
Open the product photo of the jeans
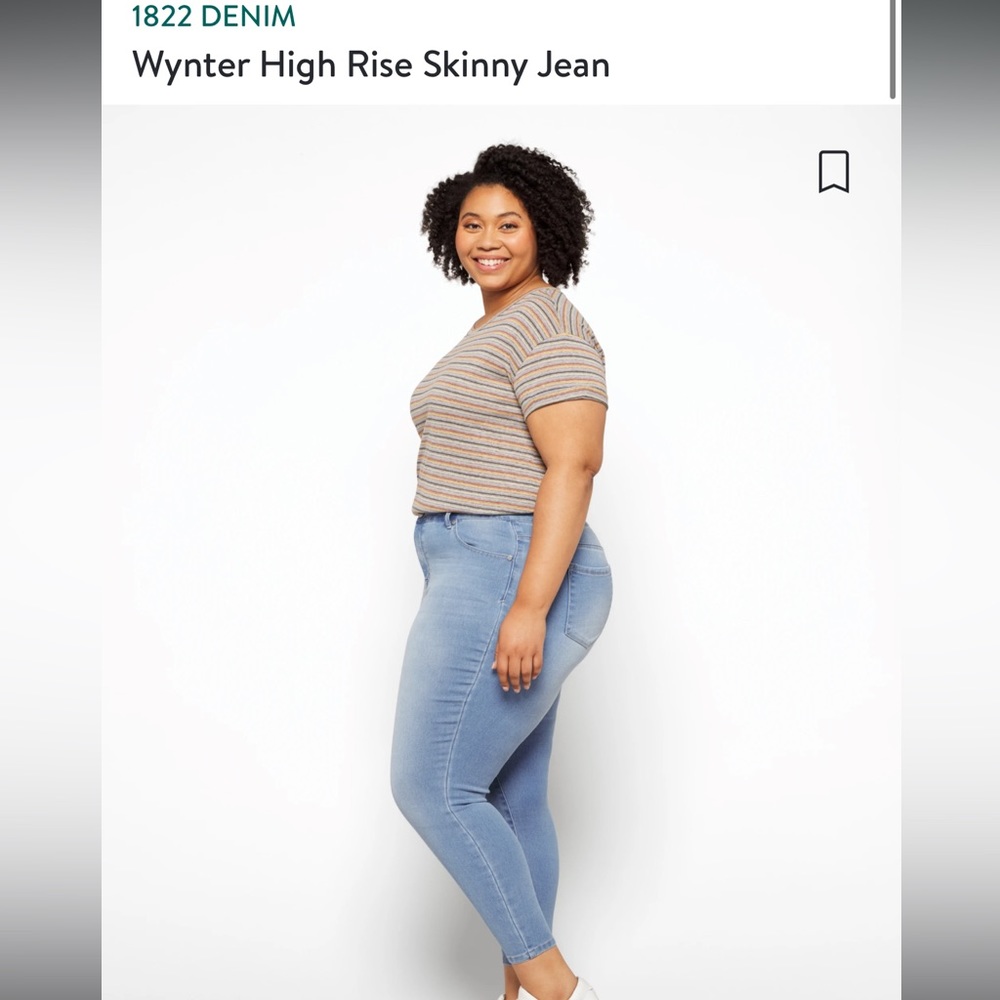pos(501,552)
